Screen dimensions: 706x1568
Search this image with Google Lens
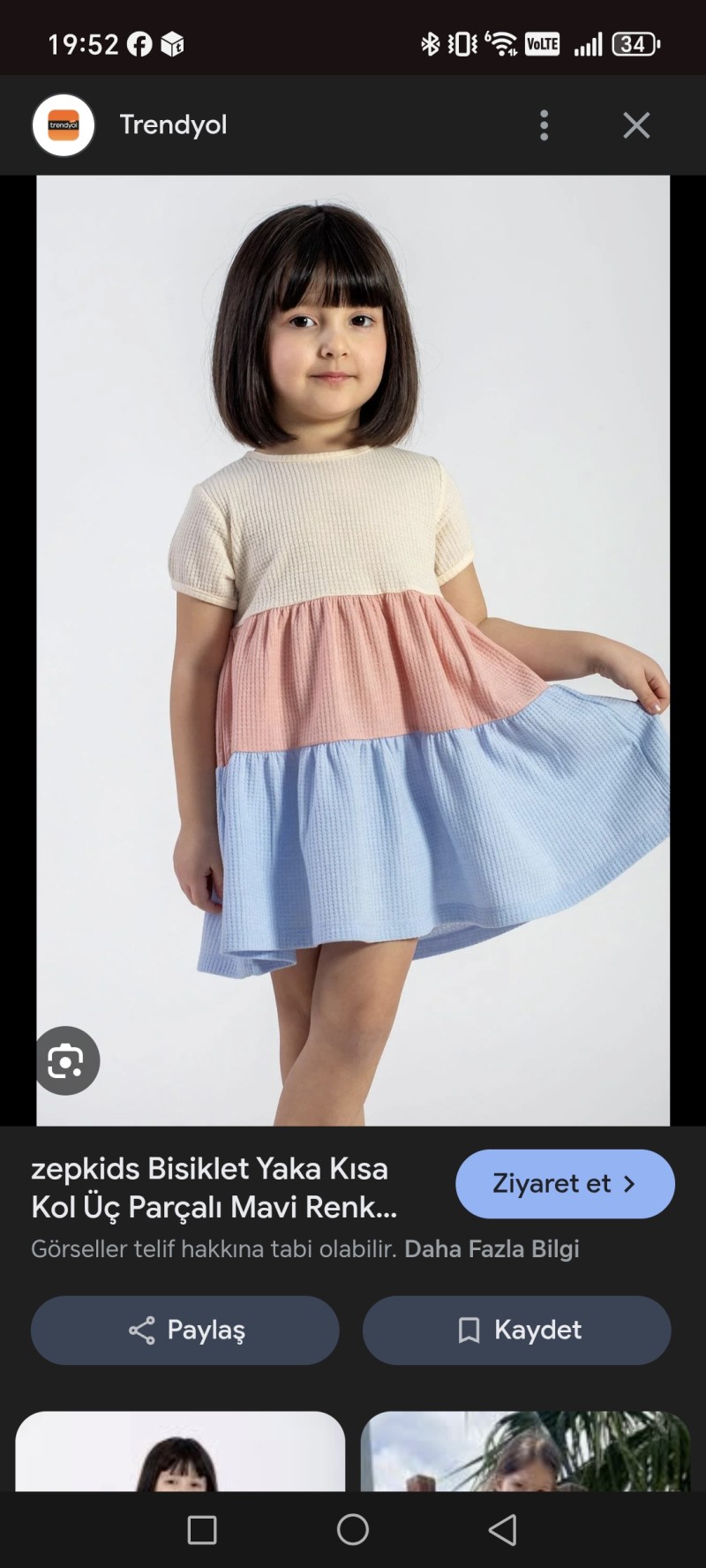coord(66,1060)
